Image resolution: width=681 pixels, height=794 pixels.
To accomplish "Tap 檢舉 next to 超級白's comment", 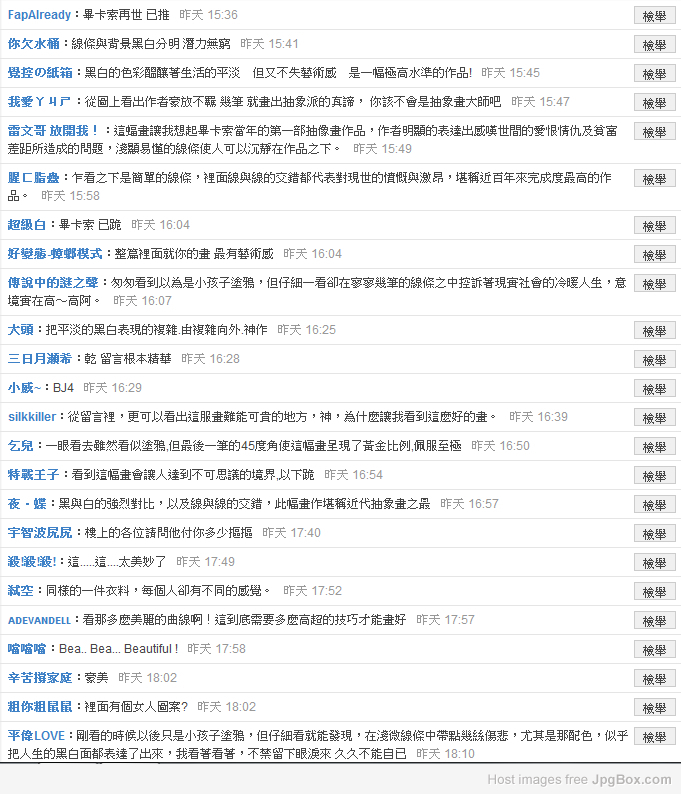I will point(654,226).
